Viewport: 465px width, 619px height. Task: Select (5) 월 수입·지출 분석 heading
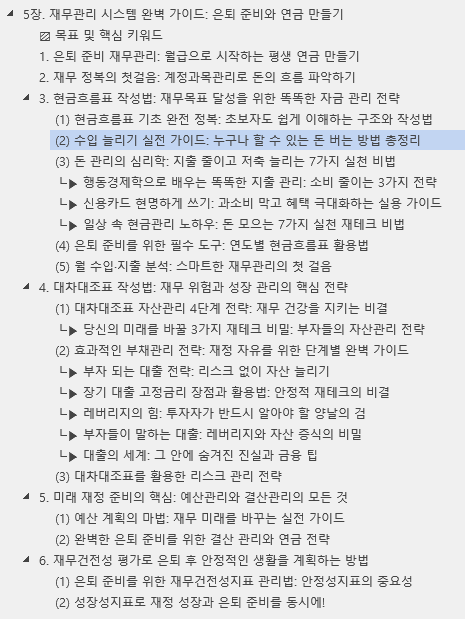pos(193,266)
